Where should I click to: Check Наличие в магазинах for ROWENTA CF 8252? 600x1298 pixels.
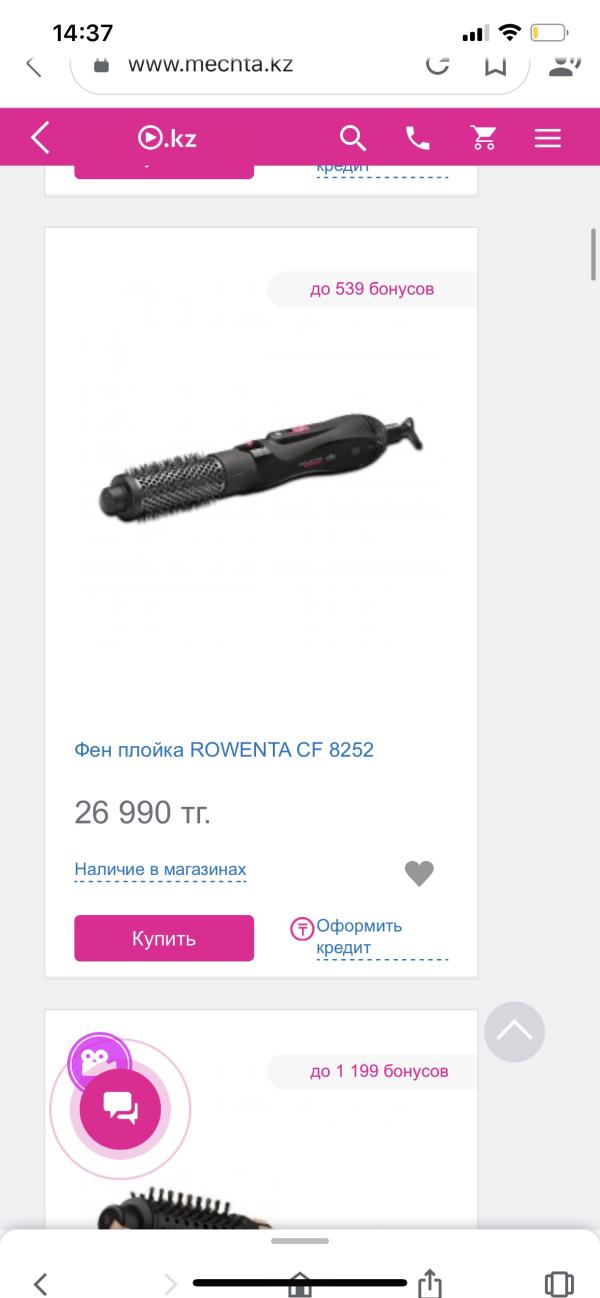tap(160, 870)
